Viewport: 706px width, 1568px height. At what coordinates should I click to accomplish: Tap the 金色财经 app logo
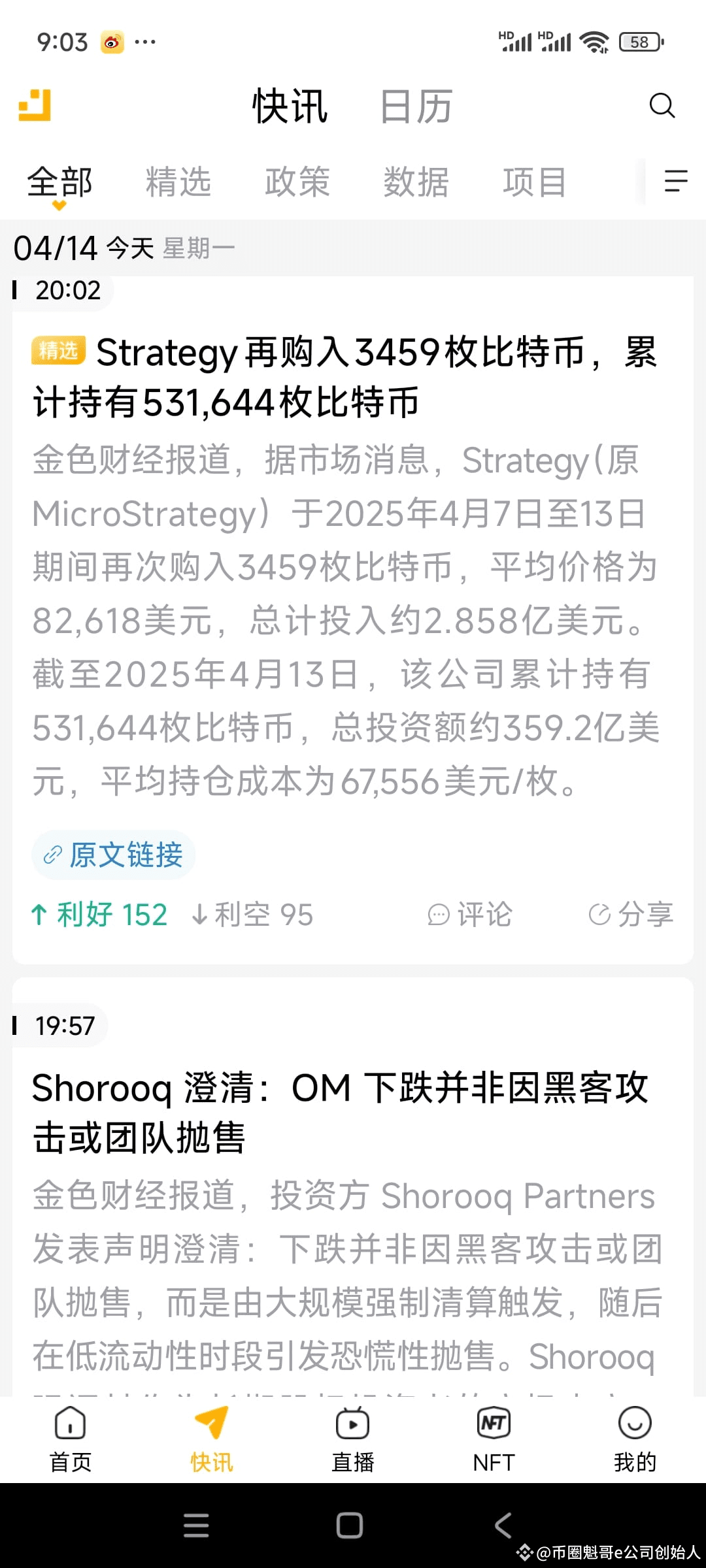click(34, 106)
